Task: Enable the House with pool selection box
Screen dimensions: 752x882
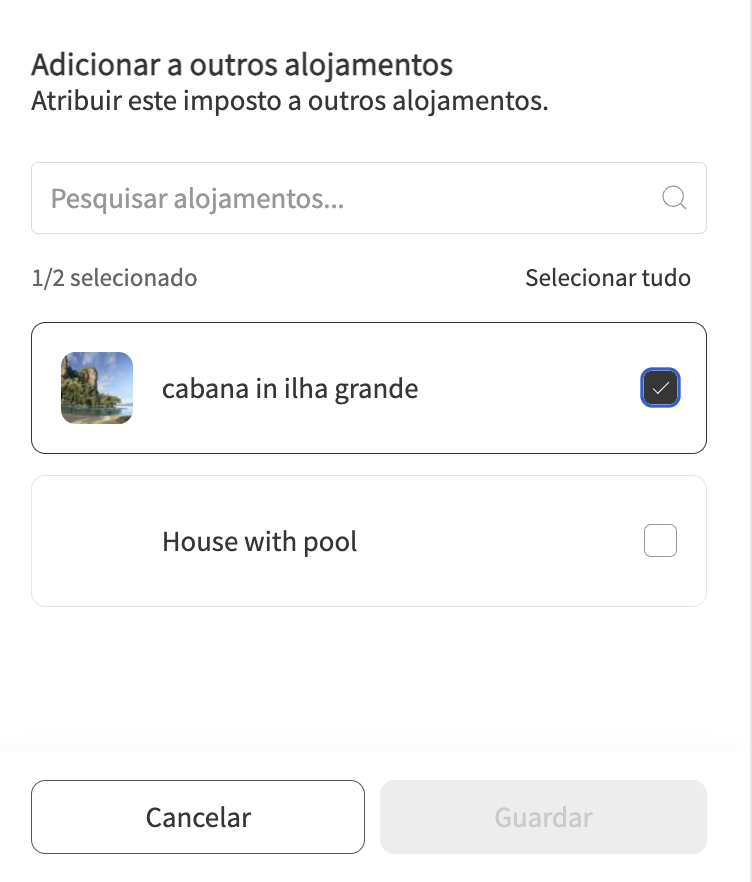Action: pos(660,541)
